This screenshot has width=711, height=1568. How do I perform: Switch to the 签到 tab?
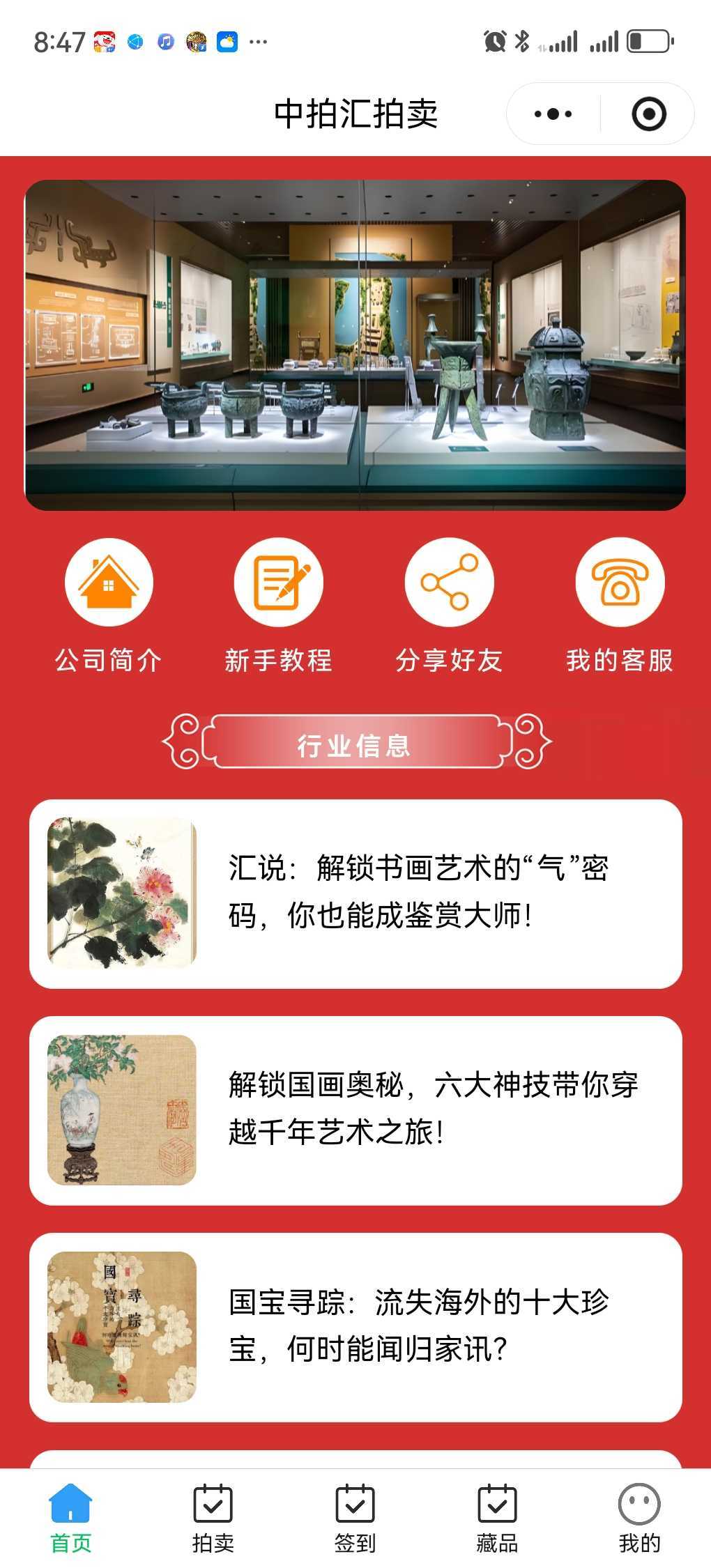[x=355, y=1519]
